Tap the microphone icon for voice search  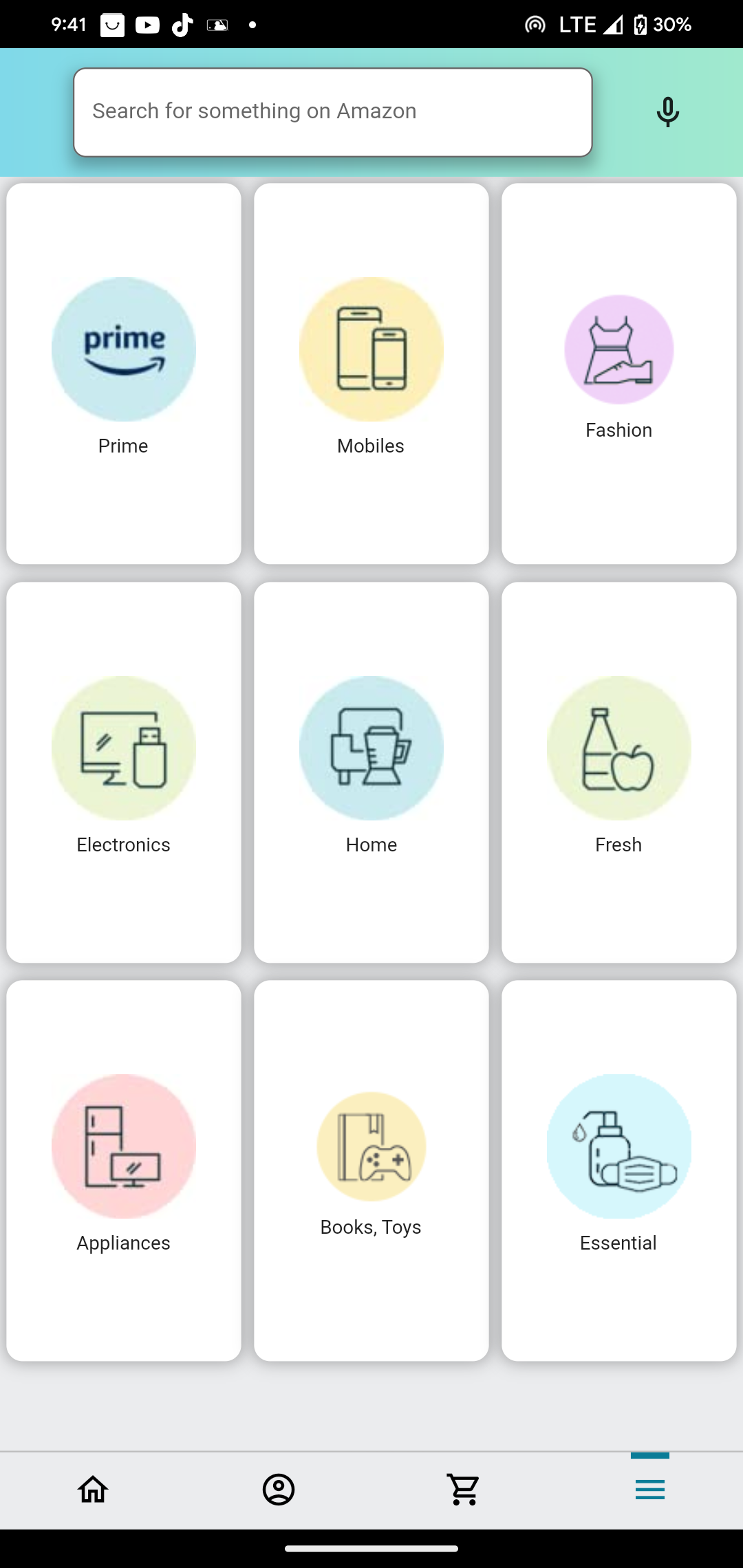pyautogui.click(x=667, y=112)
